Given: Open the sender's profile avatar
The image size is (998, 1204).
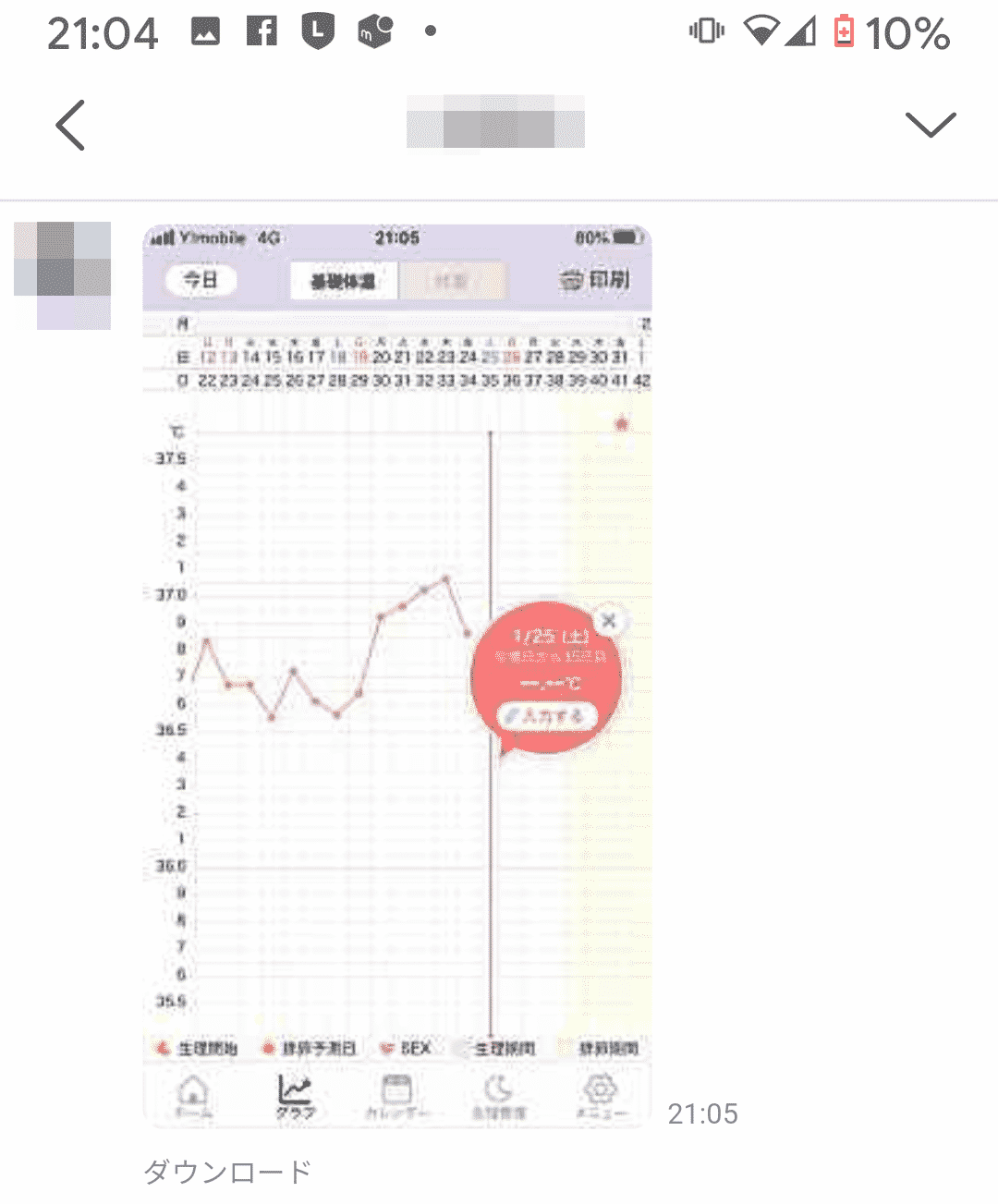Looking at the screenshot, I should coord(63,275).
